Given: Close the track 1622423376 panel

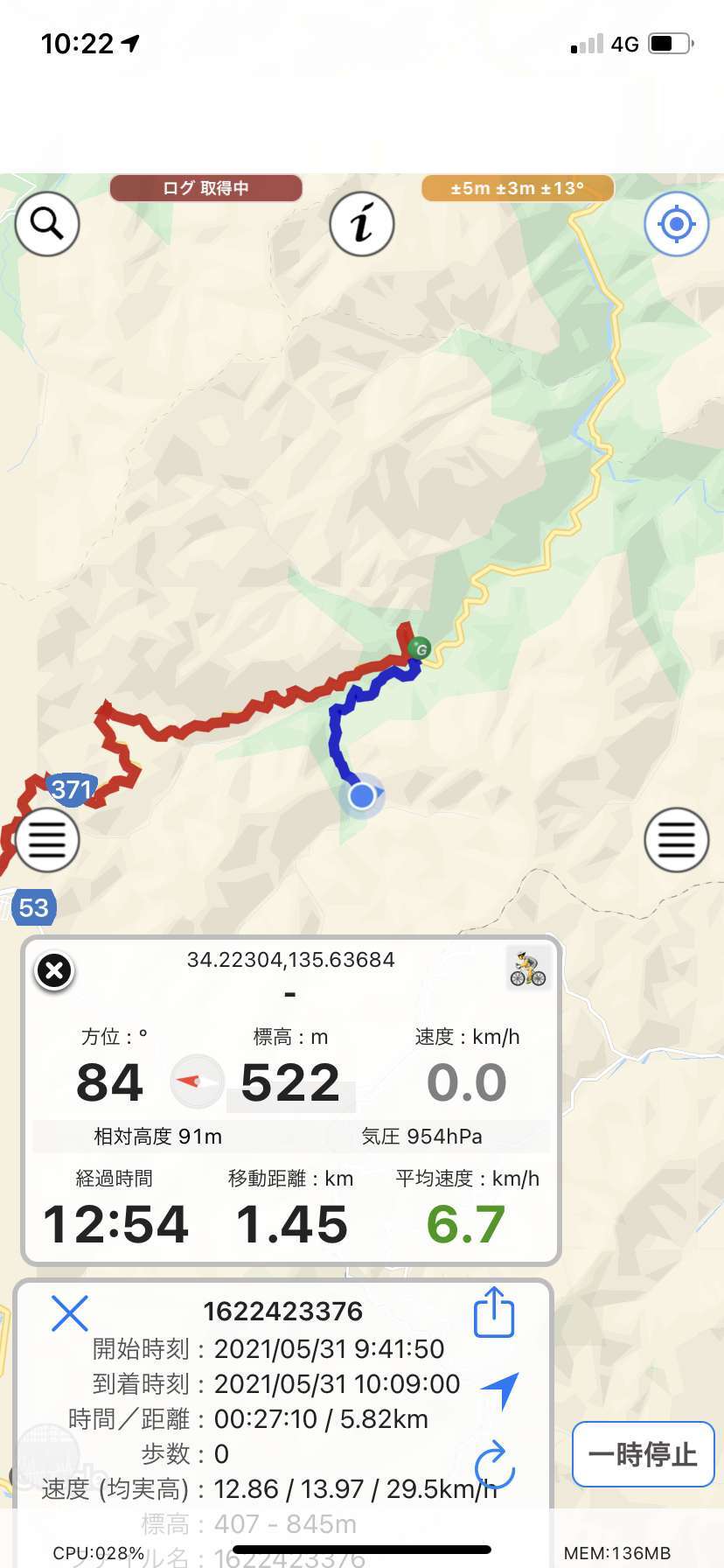Looking at the screenshot, I should pos(70,1313).
